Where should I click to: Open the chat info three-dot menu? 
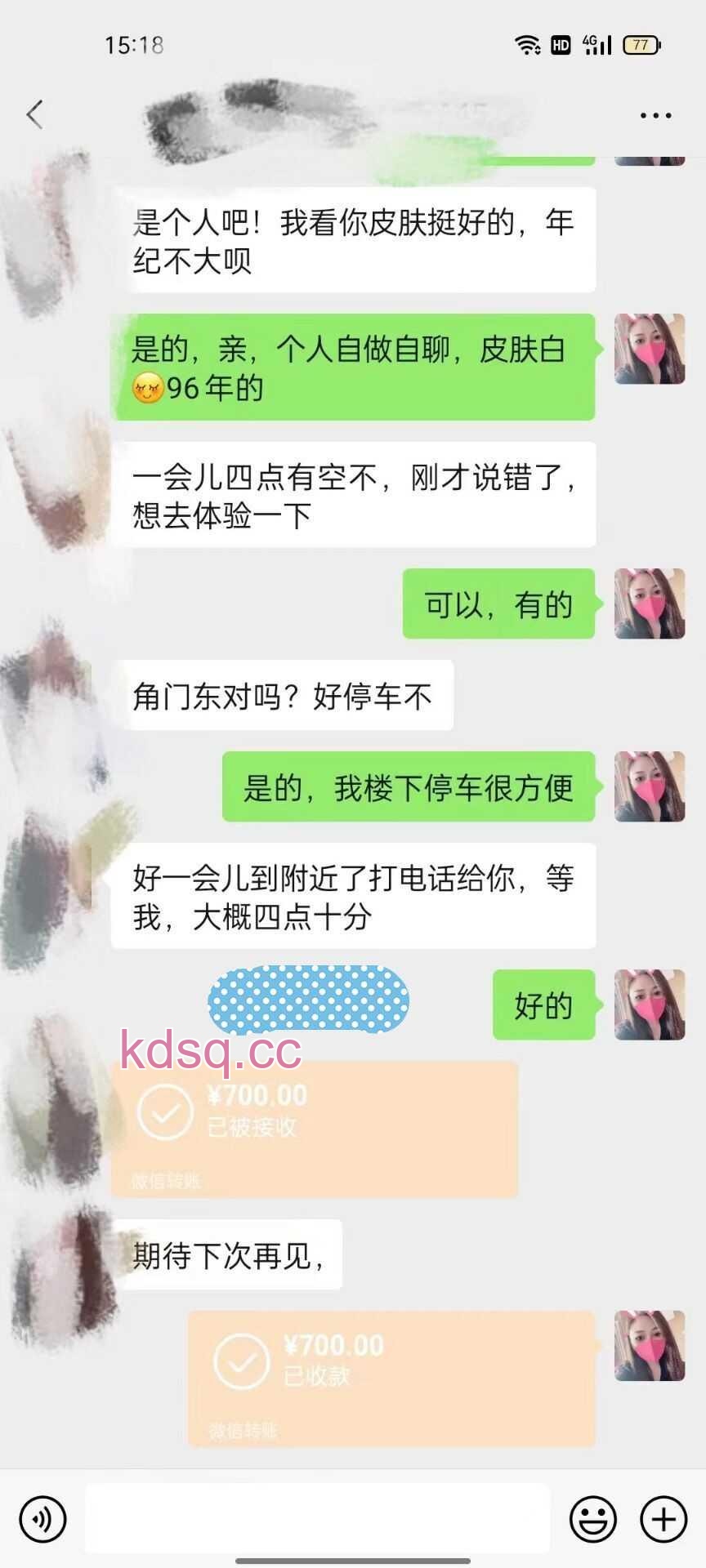coord(655,116)
